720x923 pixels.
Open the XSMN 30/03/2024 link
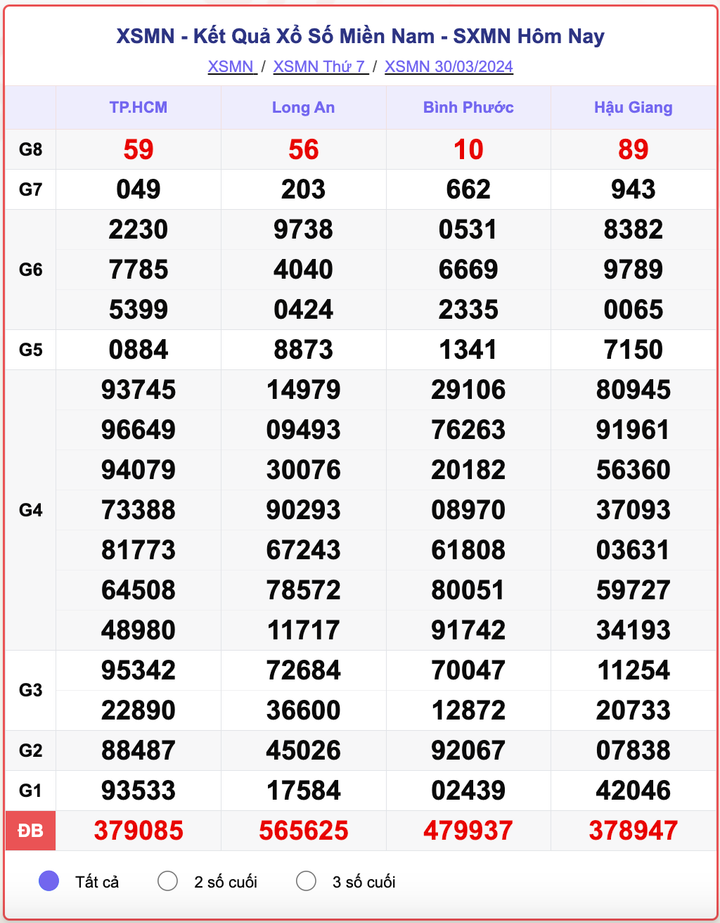(x=448, y=67)
